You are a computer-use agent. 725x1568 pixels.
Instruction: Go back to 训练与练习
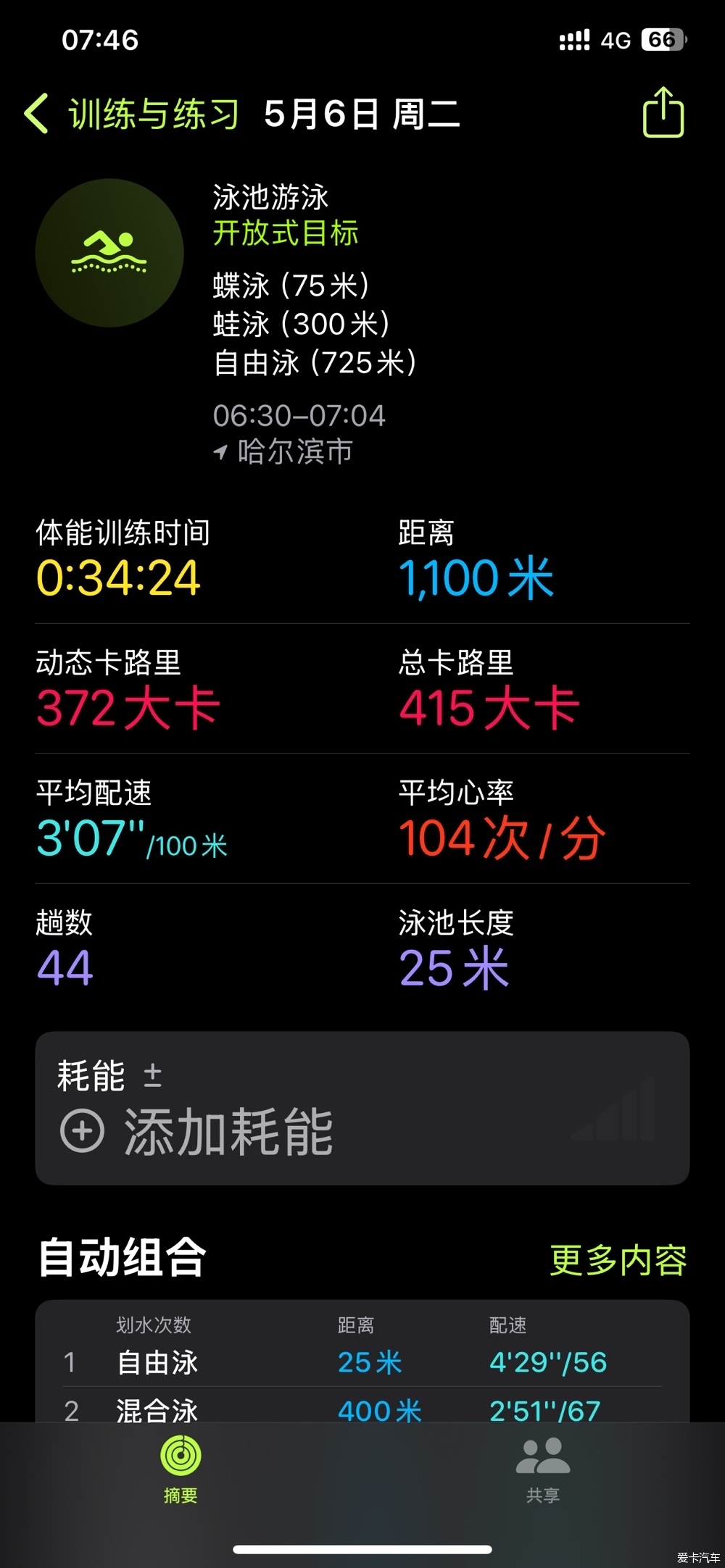(130, 114)
